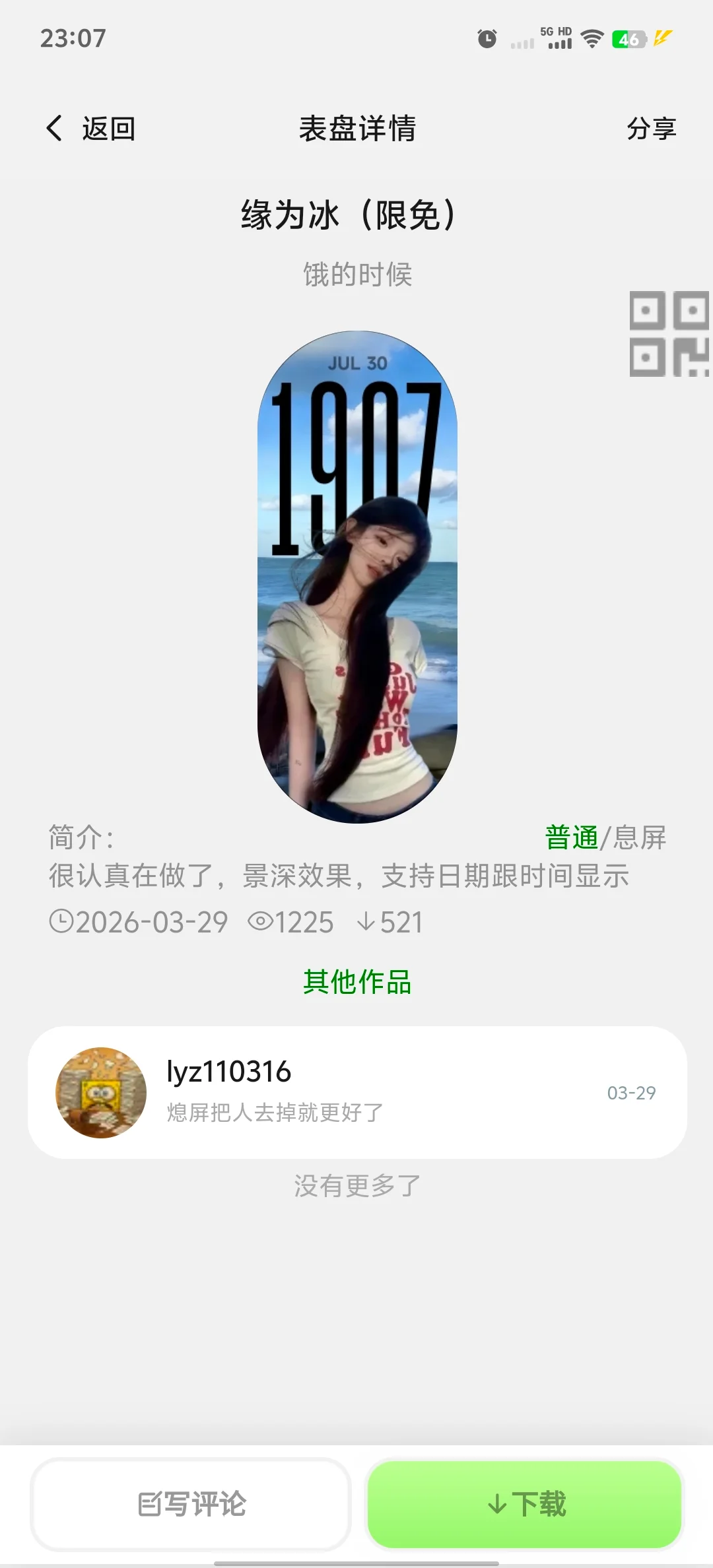Open the watch face preview image
This screenshot has width=713, height=1568.
pos(357,577)
